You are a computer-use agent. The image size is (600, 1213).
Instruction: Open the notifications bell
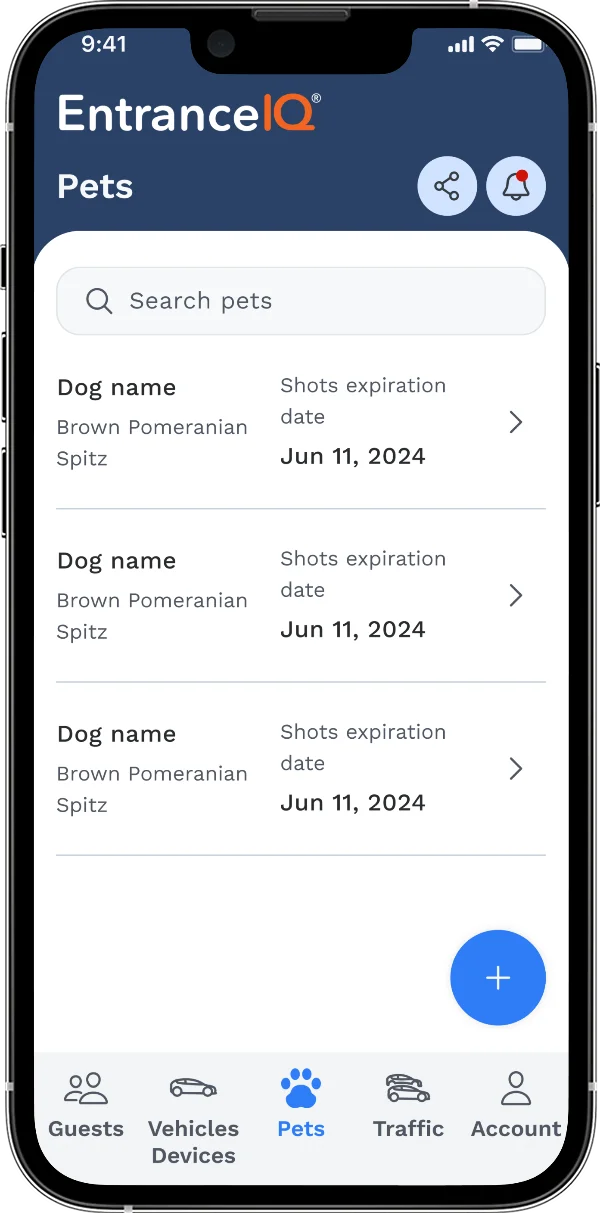coord(516,186)
